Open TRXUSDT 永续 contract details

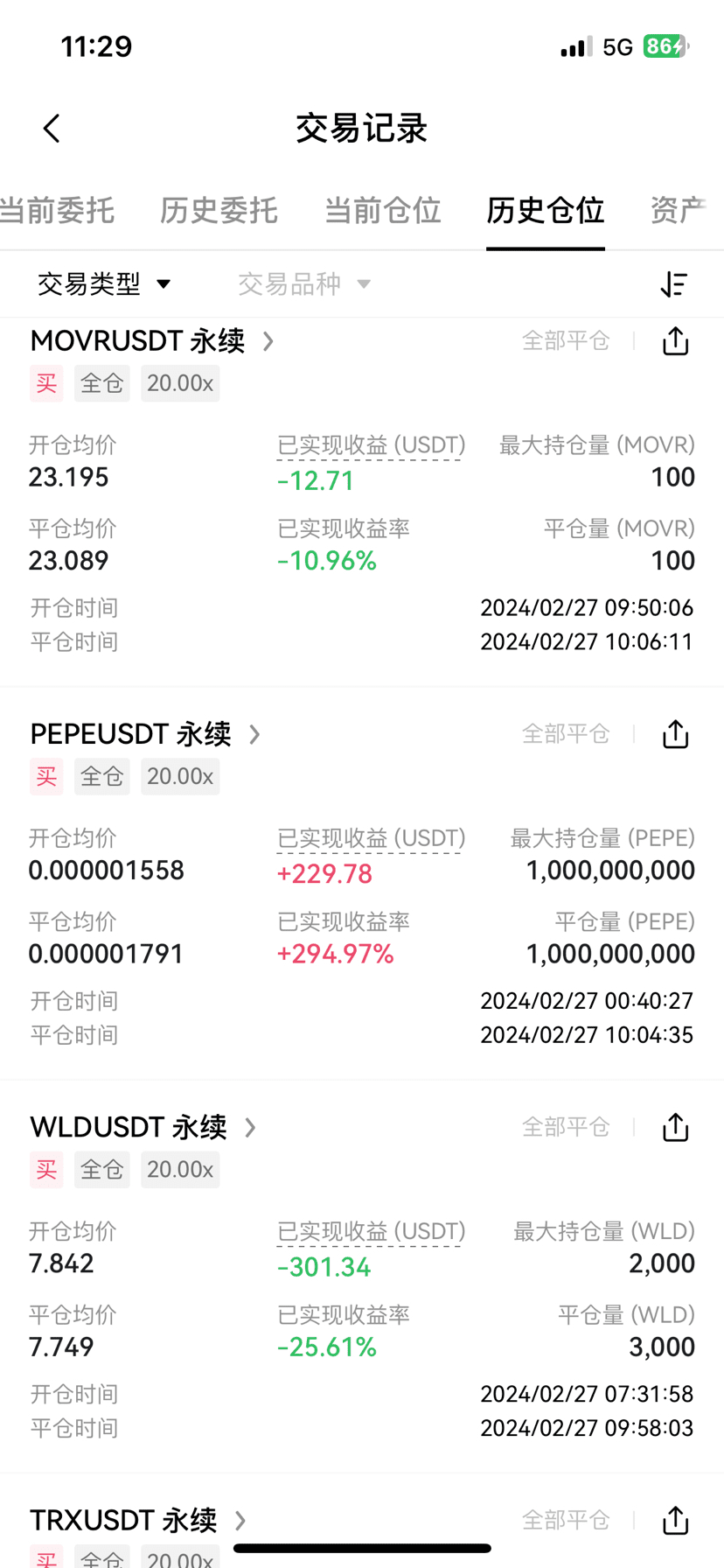pyautogui.click(x=138, y=1521)
